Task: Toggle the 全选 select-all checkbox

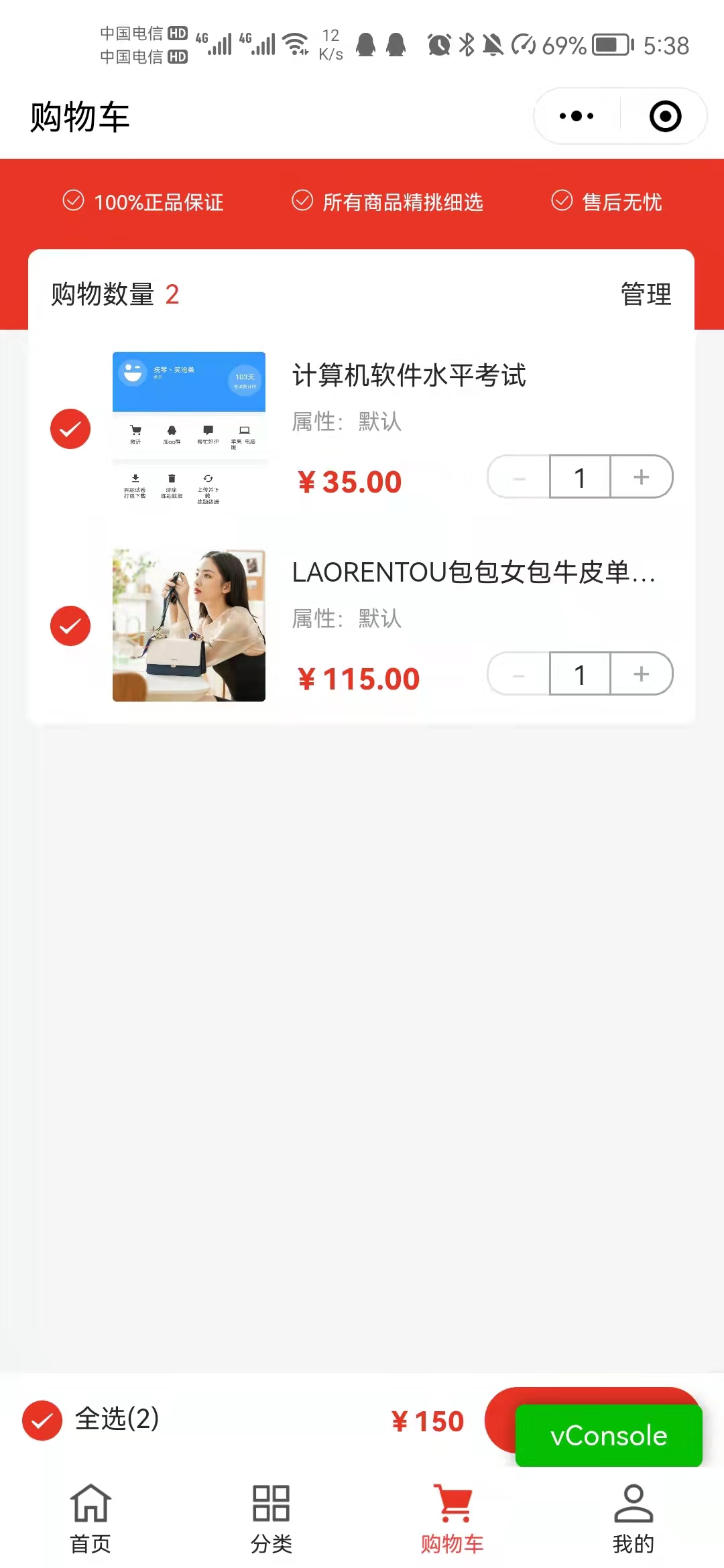Action: click(42, 1420)
